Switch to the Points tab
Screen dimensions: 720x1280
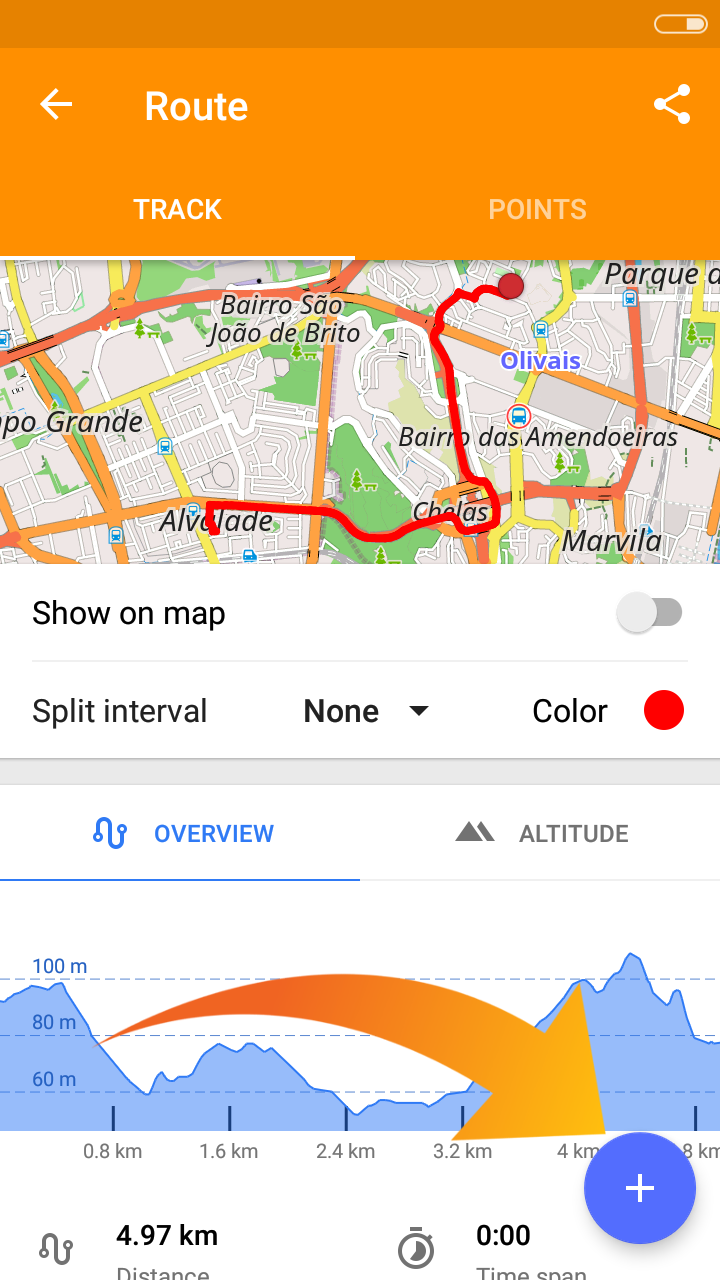(x=538, y=209)
